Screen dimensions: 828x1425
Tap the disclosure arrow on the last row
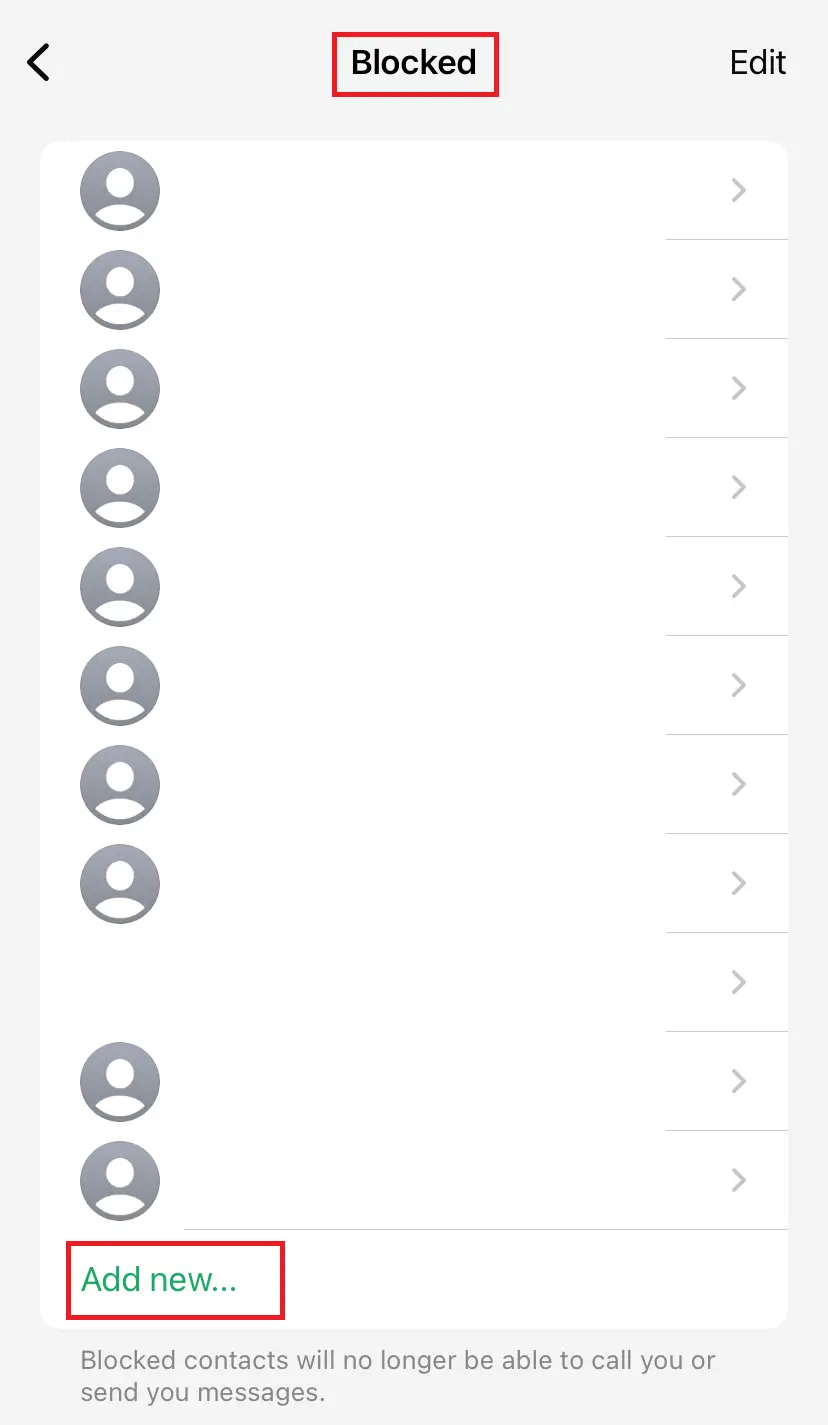point(738,1180)
